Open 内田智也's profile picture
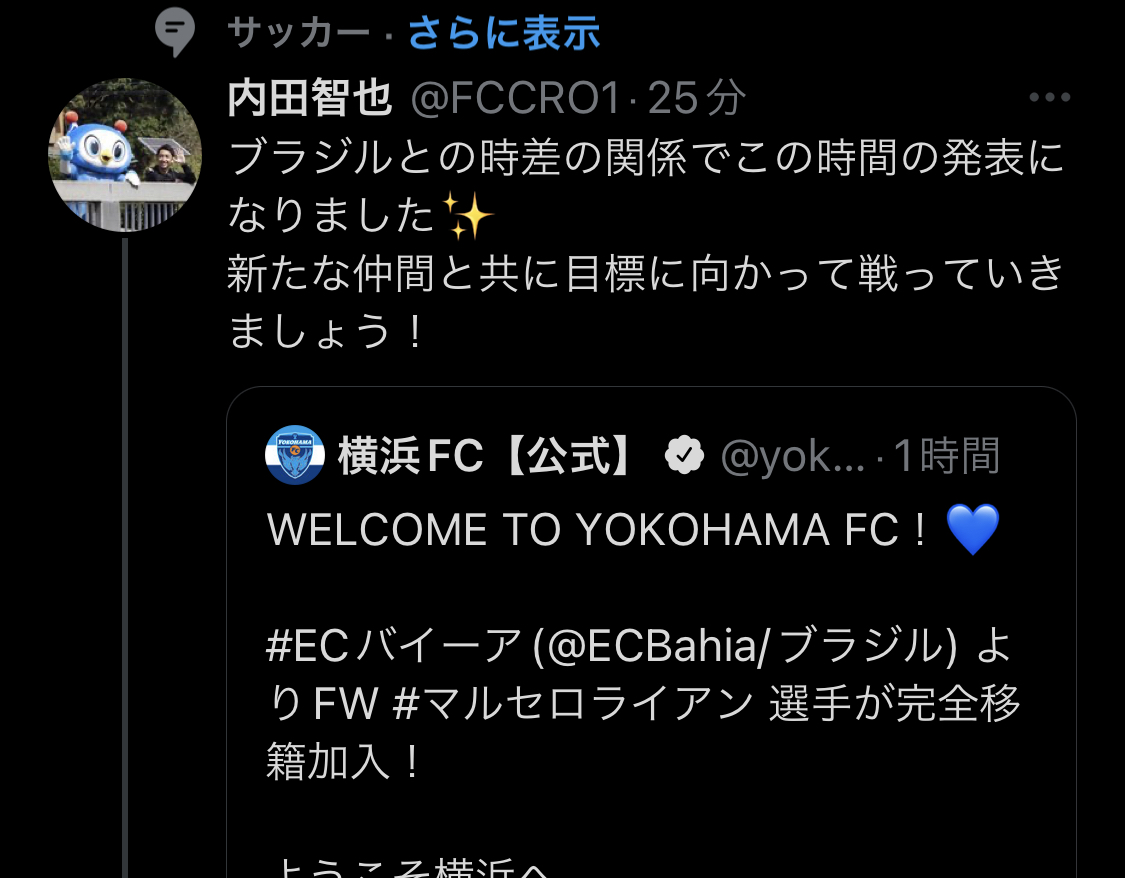This screenshot has width=1125, height=878. coord(125,155)
